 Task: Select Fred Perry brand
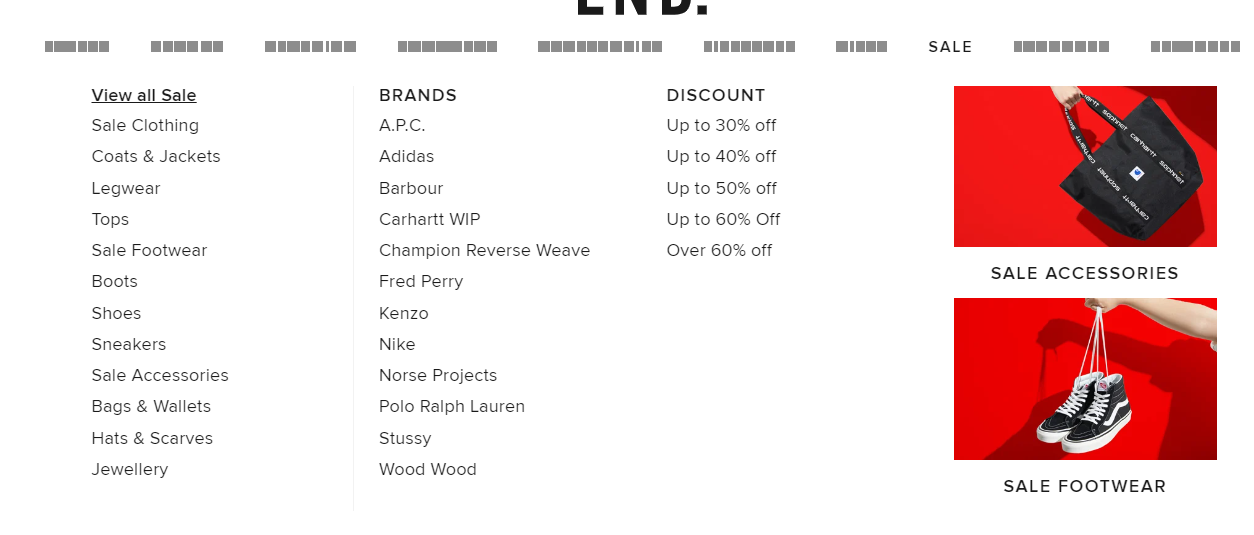421,281
